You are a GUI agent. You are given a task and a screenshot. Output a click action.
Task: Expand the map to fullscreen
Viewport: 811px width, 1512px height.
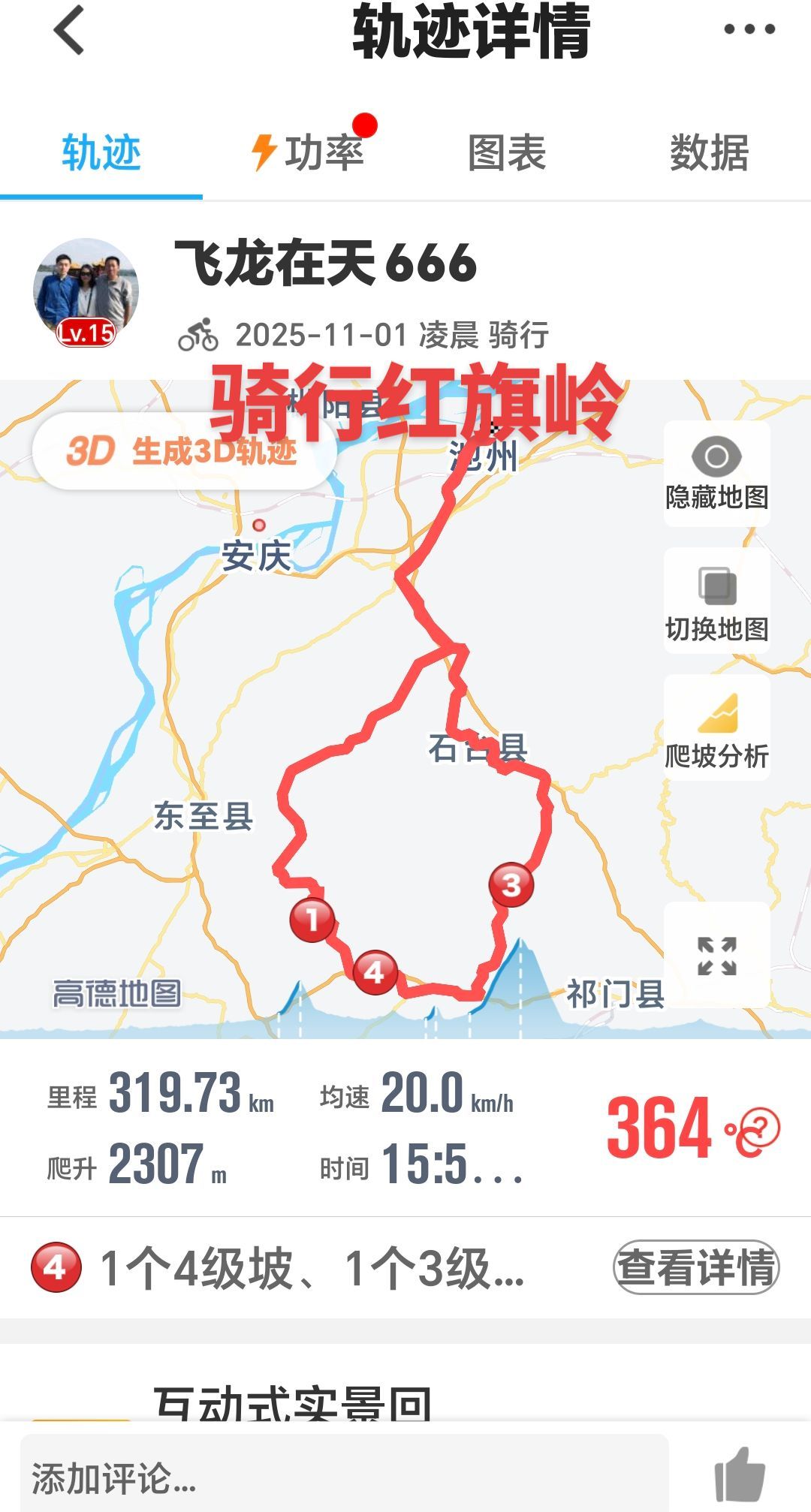pos(716,956)
